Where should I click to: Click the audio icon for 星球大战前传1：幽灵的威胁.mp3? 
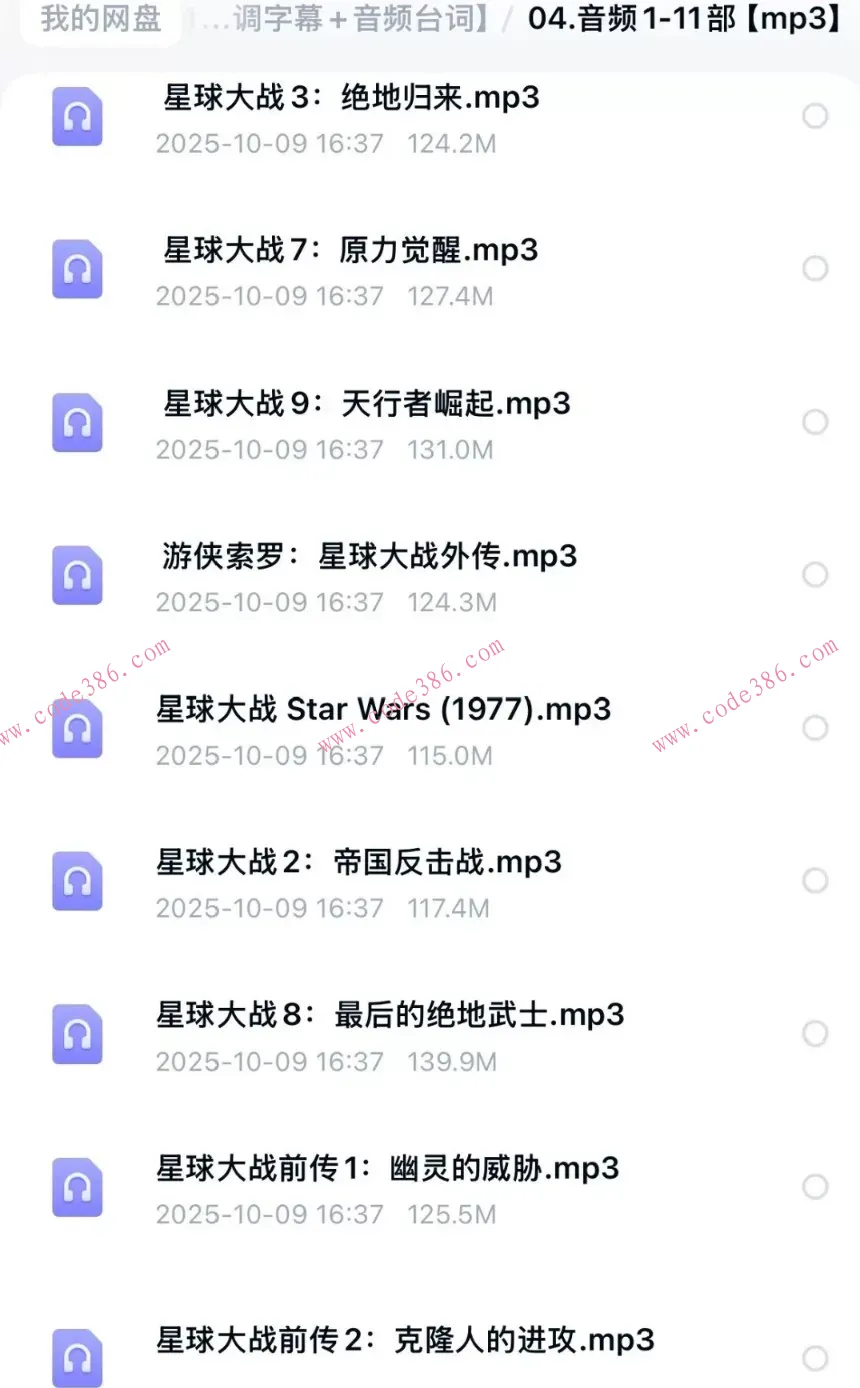coord(77,1187)
